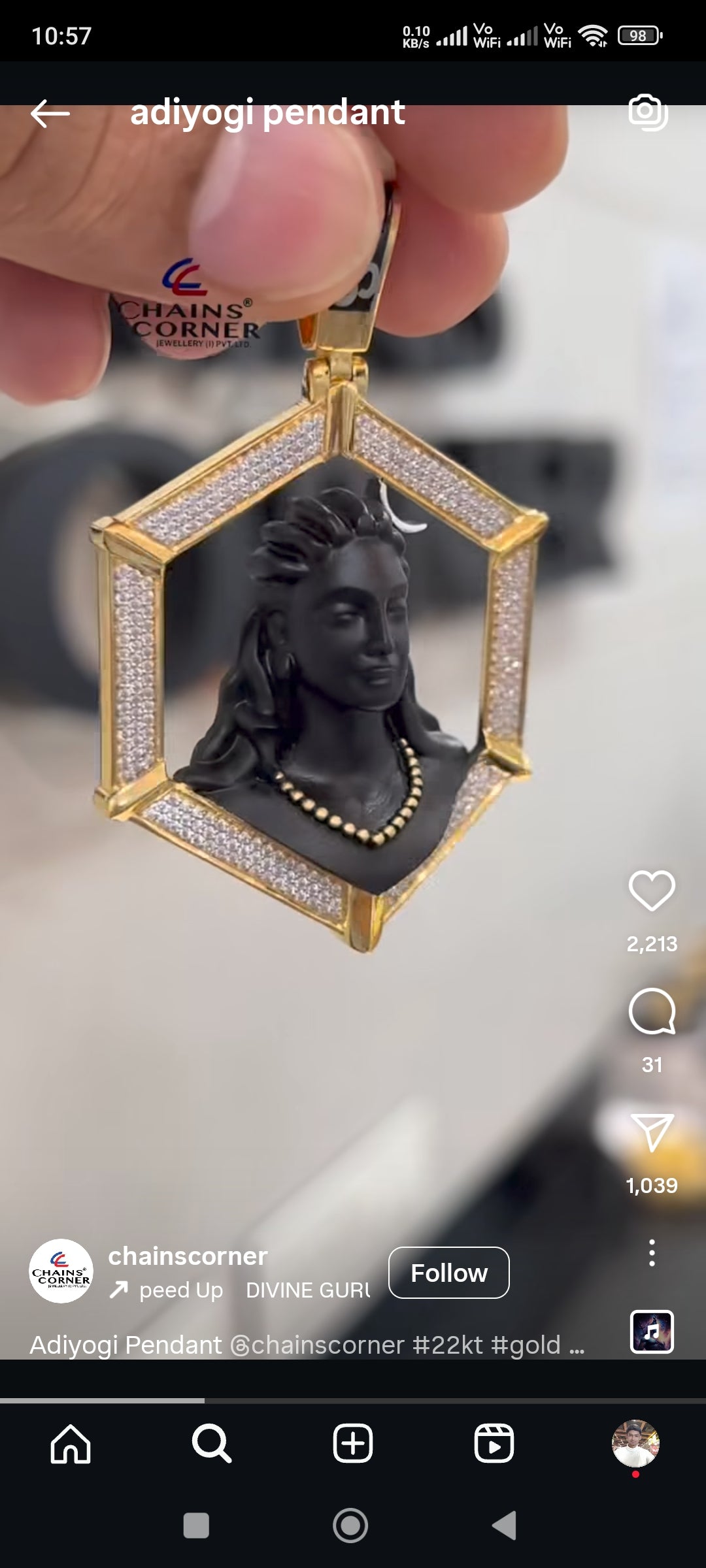
Task: Like this Adiyogi pendant reel
Action: tap(651, 890)
